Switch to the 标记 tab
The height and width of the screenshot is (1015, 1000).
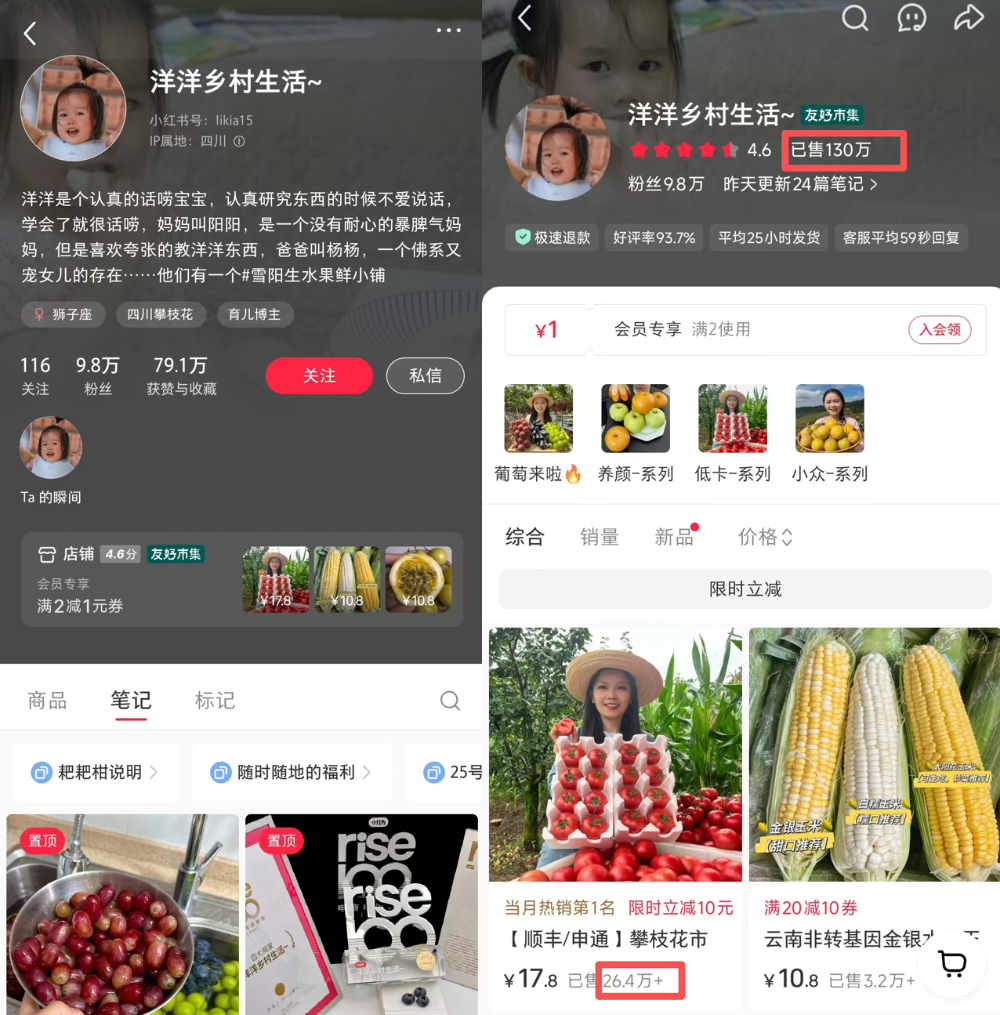215,700
